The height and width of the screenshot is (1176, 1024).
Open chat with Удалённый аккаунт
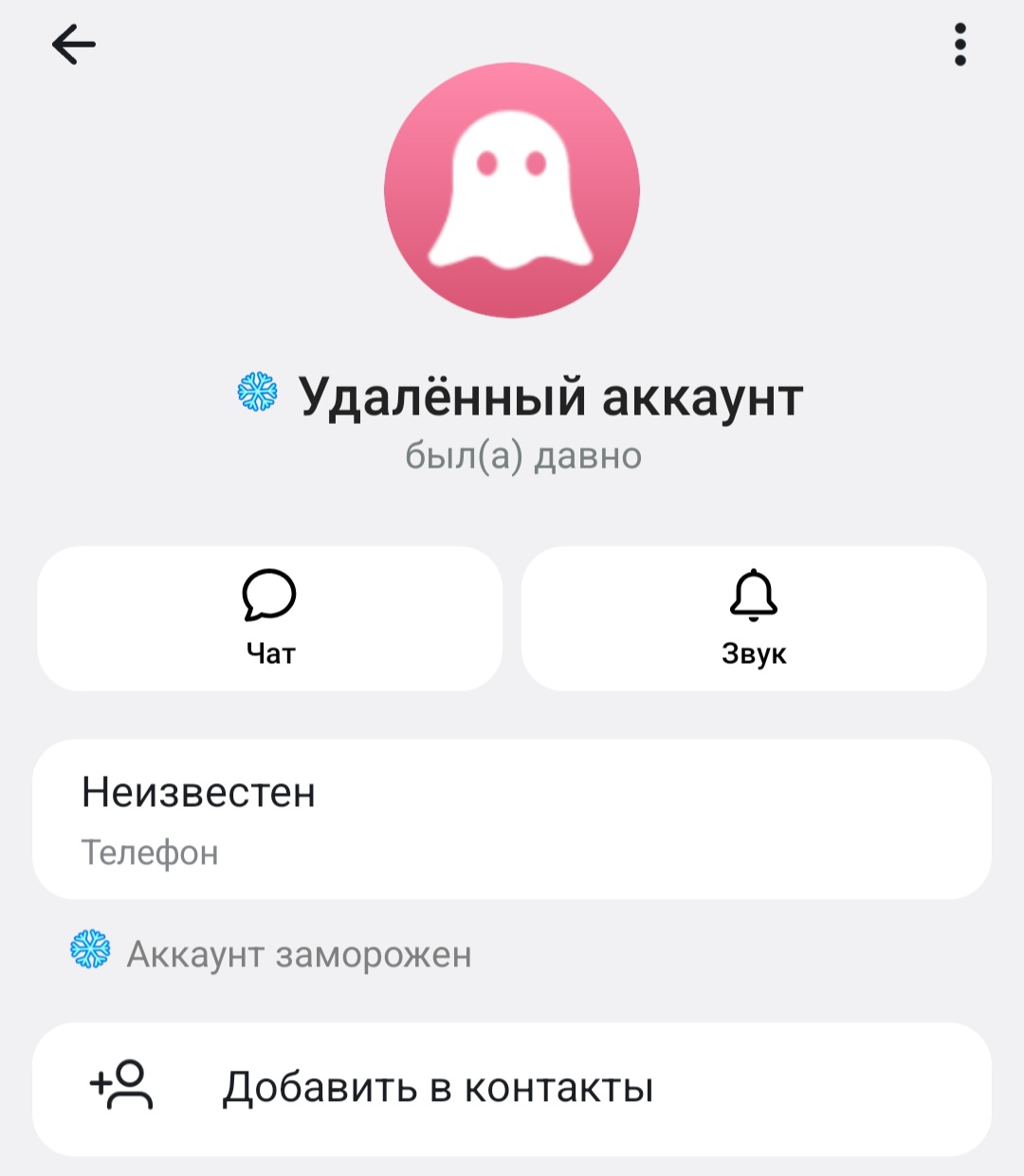[x=270, y=618]
